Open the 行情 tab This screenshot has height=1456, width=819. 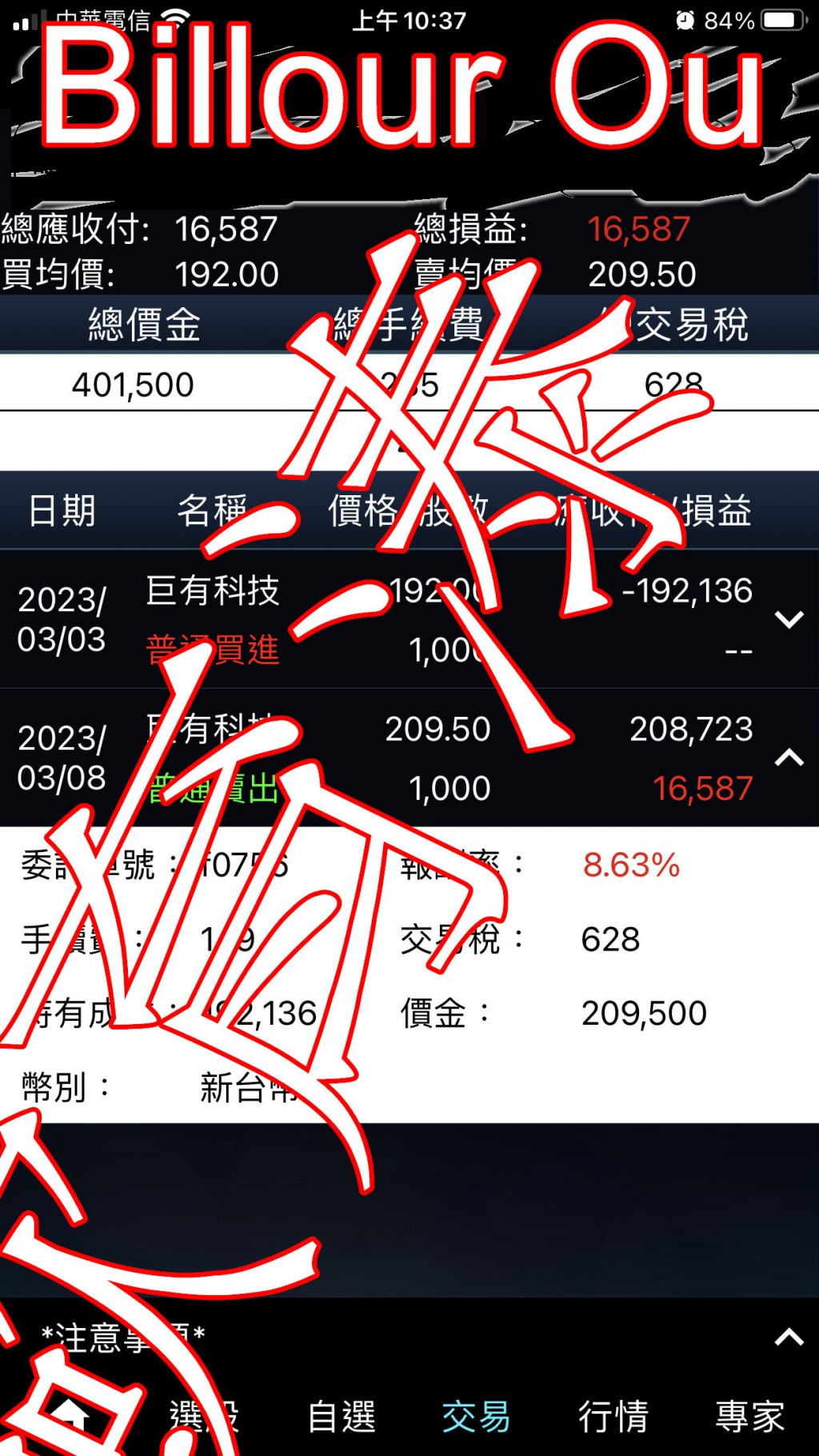click(x=613, y=1417)
